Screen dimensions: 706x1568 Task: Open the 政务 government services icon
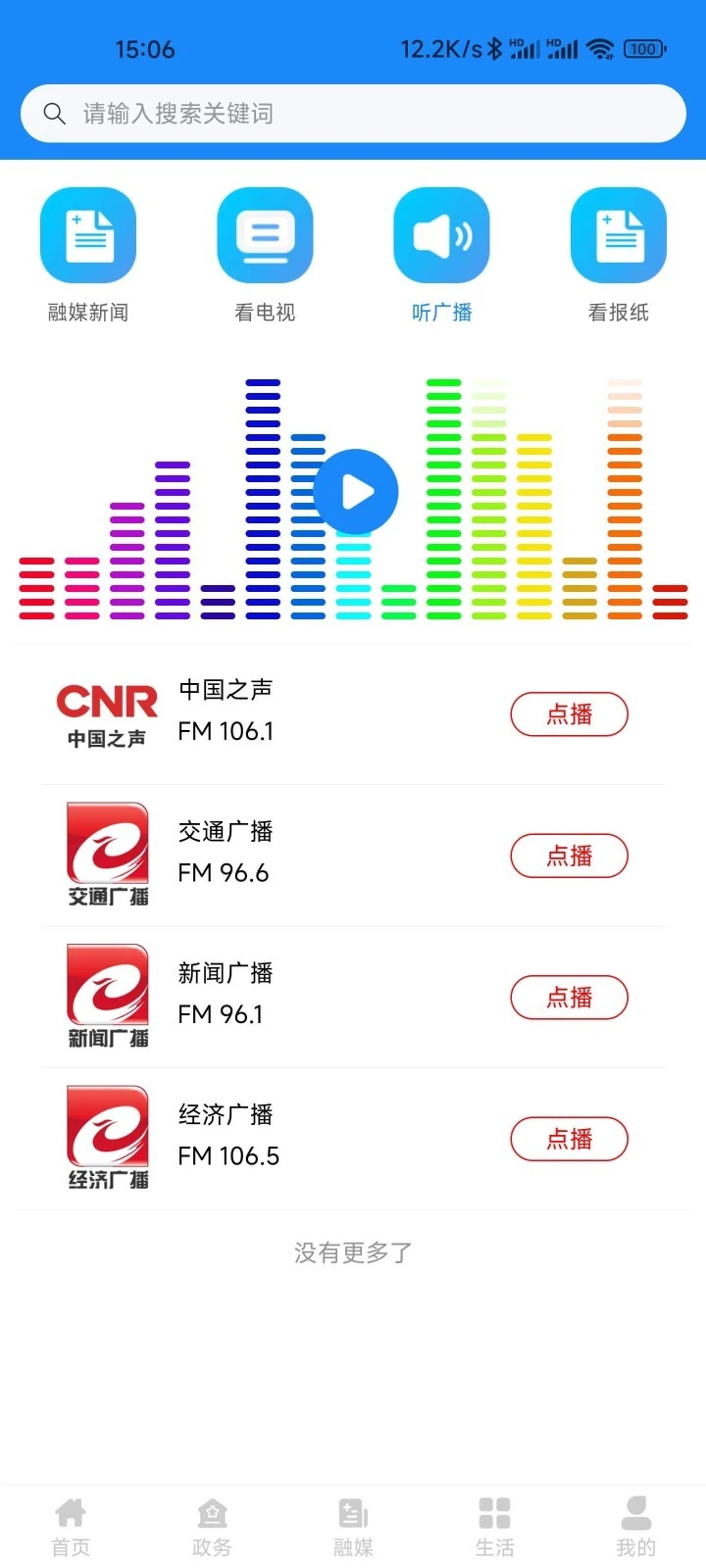pos(211,1524)
